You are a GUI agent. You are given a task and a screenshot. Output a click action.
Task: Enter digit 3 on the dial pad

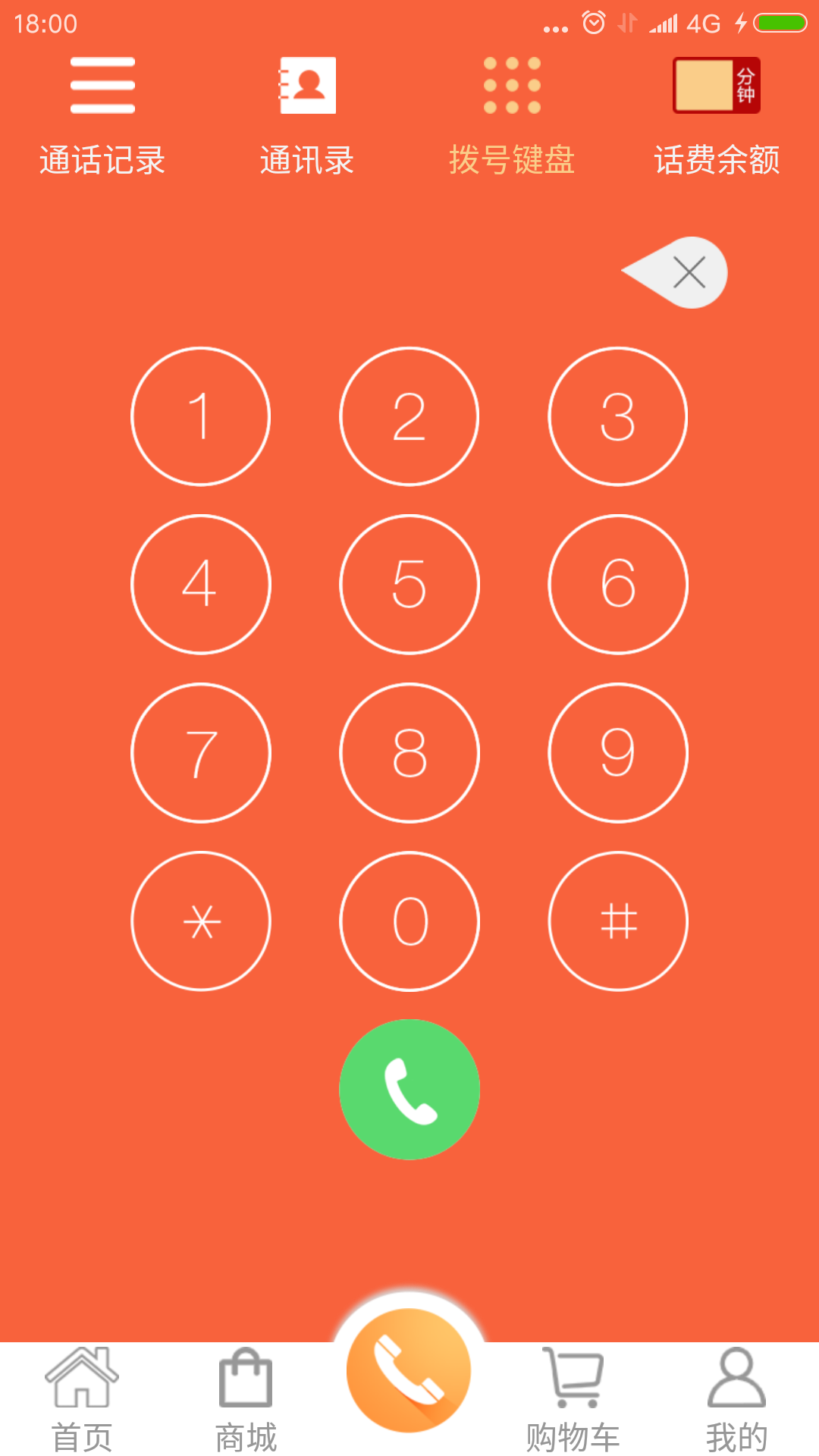[x=617, y=416]
